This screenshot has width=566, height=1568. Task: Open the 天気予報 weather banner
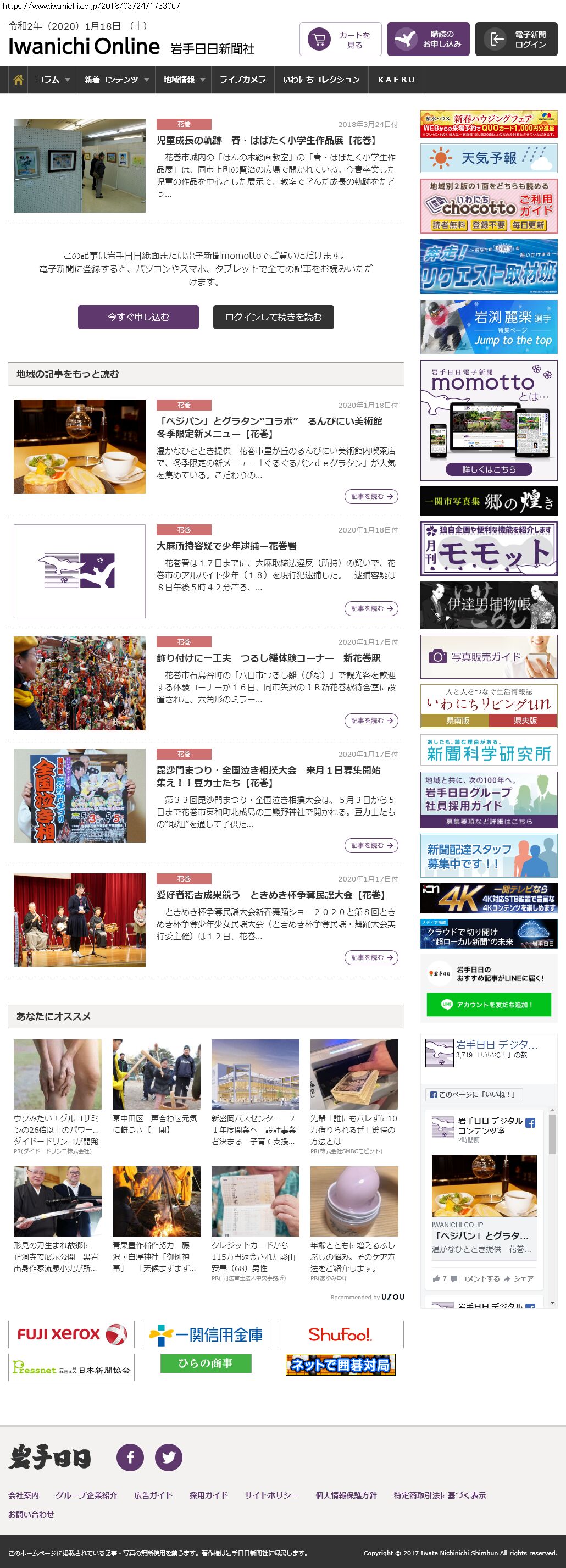pyautogui.click(x=489, y=158)
